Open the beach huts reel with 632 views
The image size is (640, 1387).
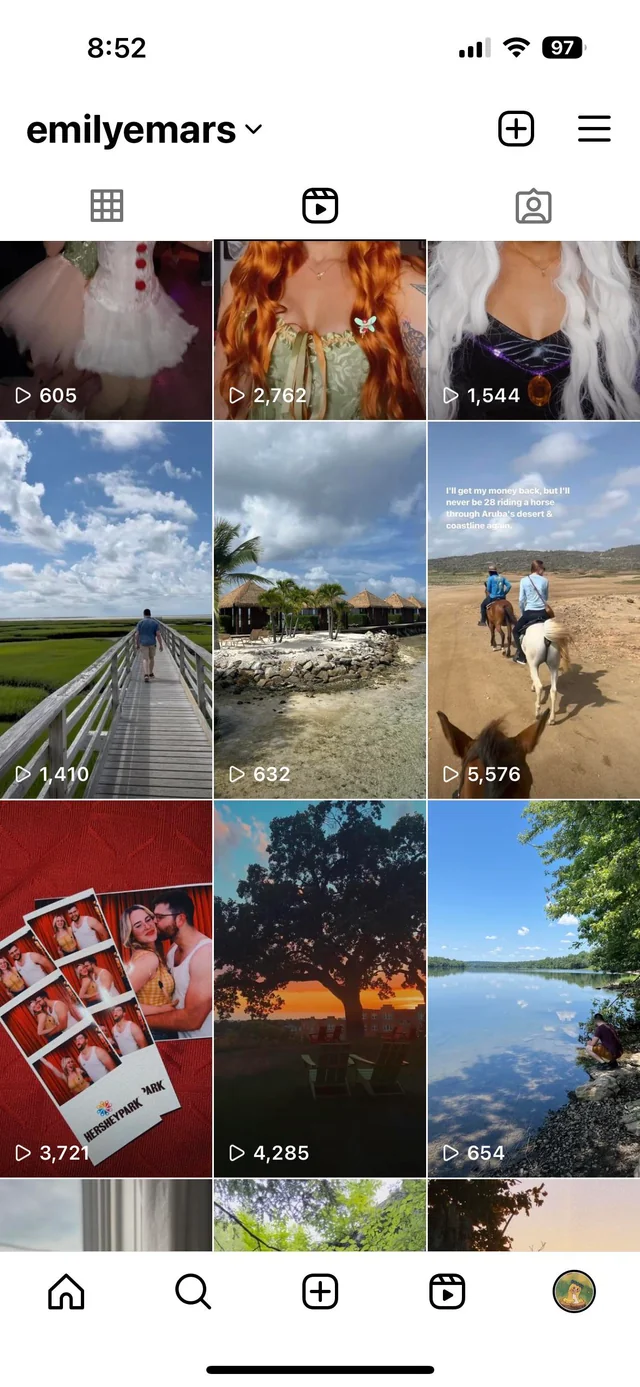pos(320,610)
